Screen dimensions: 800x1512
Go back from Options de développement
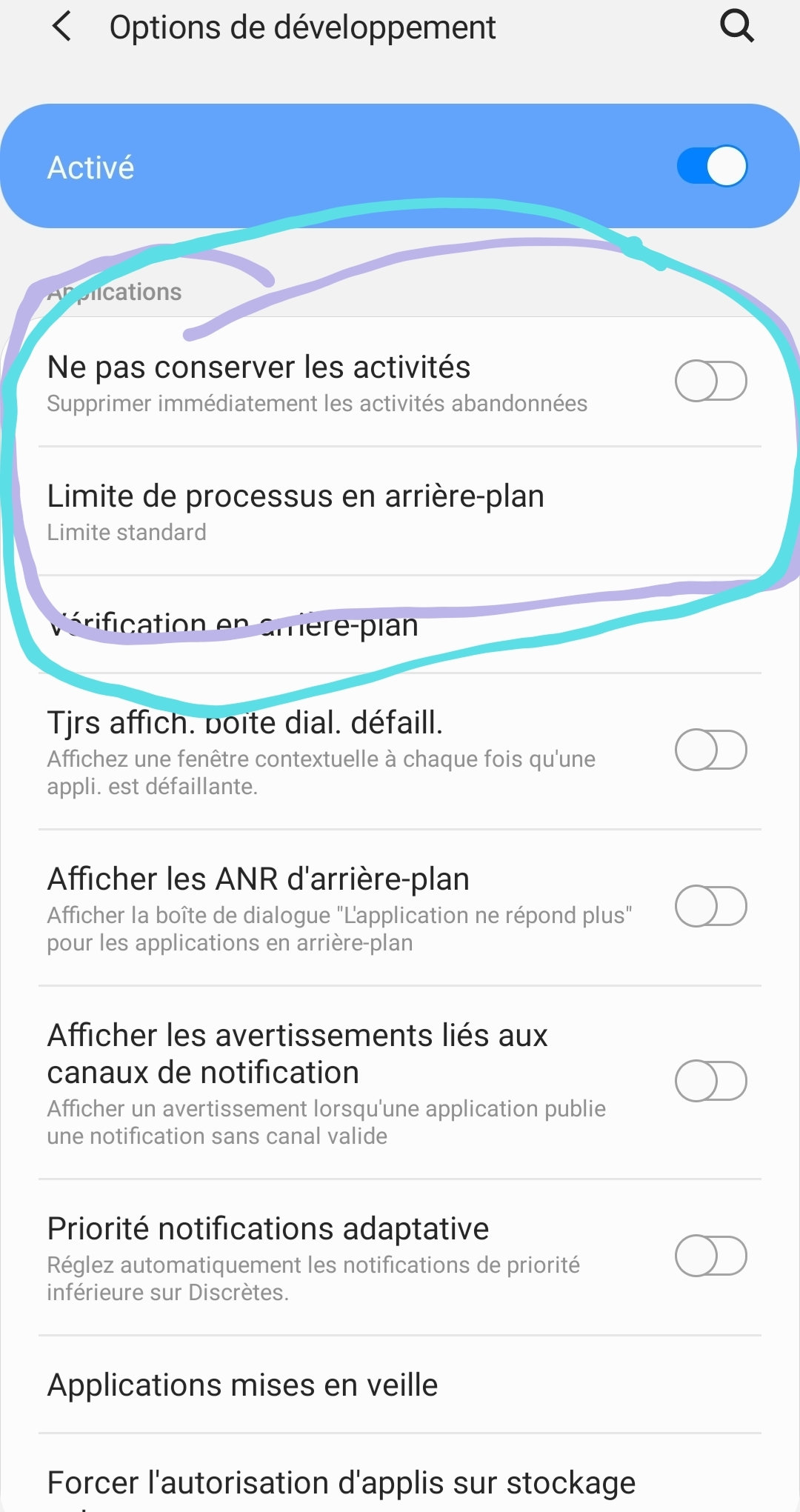point(62,27)
